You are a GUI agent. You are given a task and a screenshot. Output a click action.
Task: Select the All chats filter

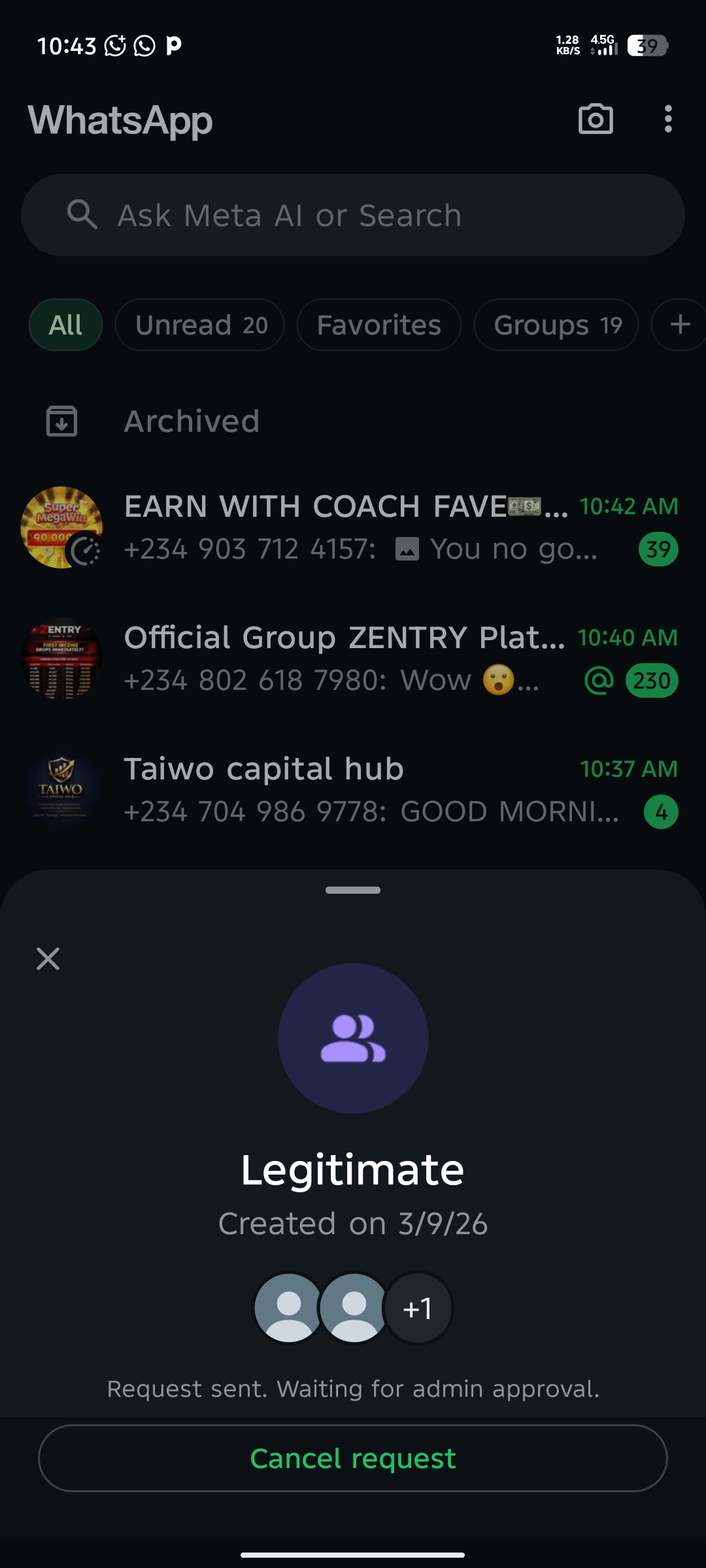[x=65, y=325]
